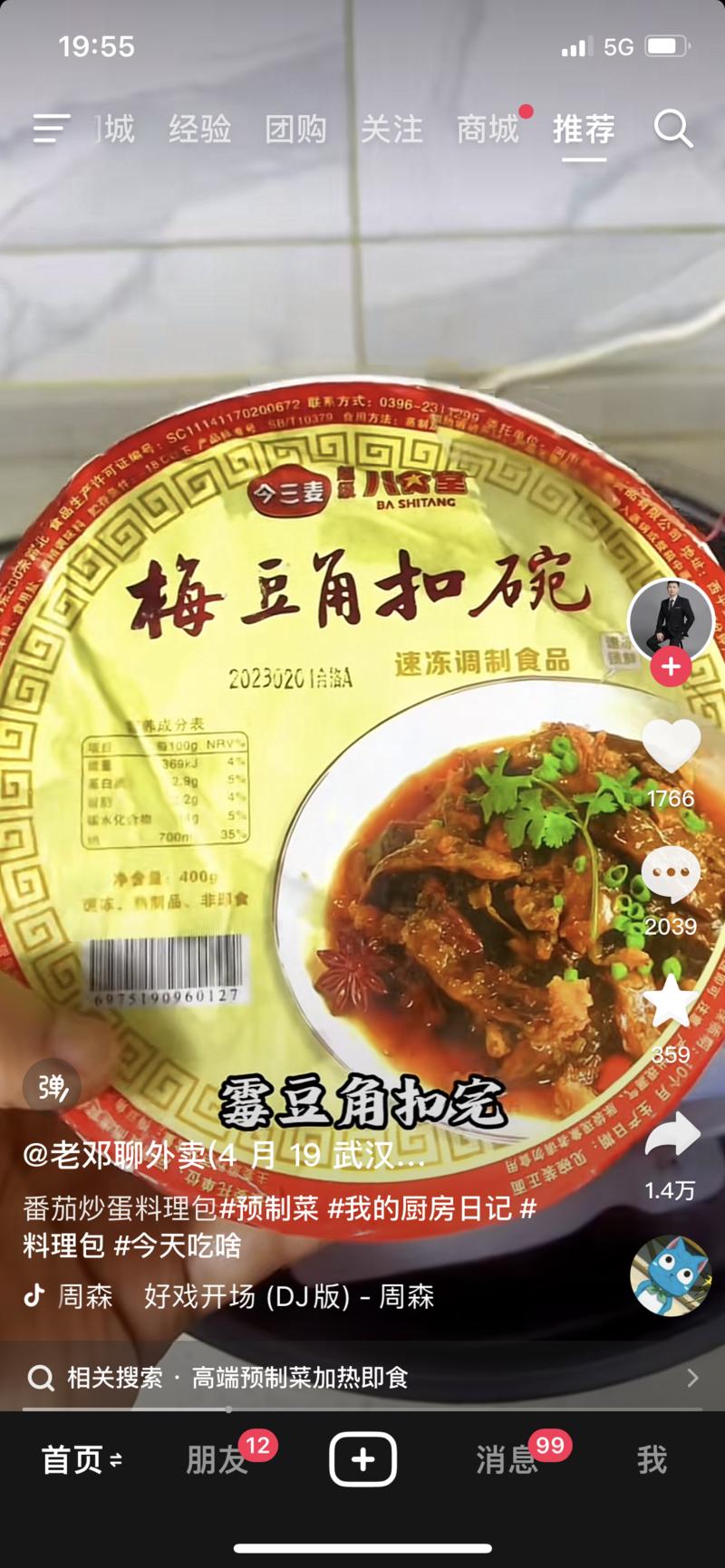Open the comments on this video
Screen dimensions: 725x1568
pos(671,875)
